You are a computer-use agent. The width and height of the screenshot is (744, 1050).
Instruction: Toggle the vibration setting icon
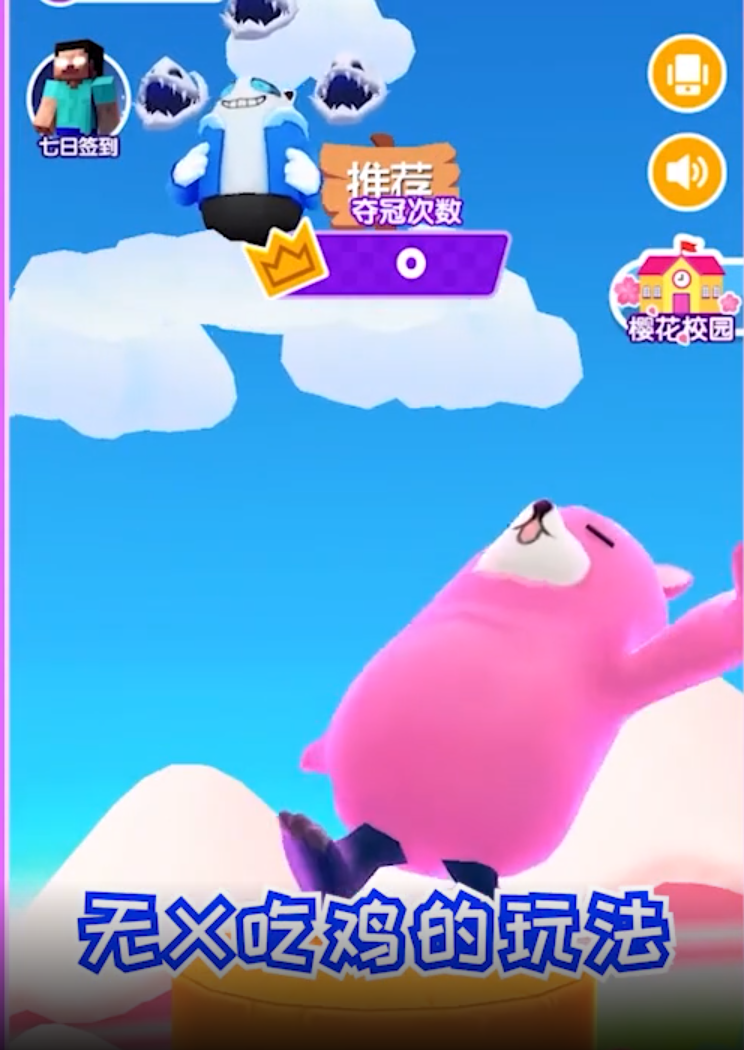(x=686, y=73)
